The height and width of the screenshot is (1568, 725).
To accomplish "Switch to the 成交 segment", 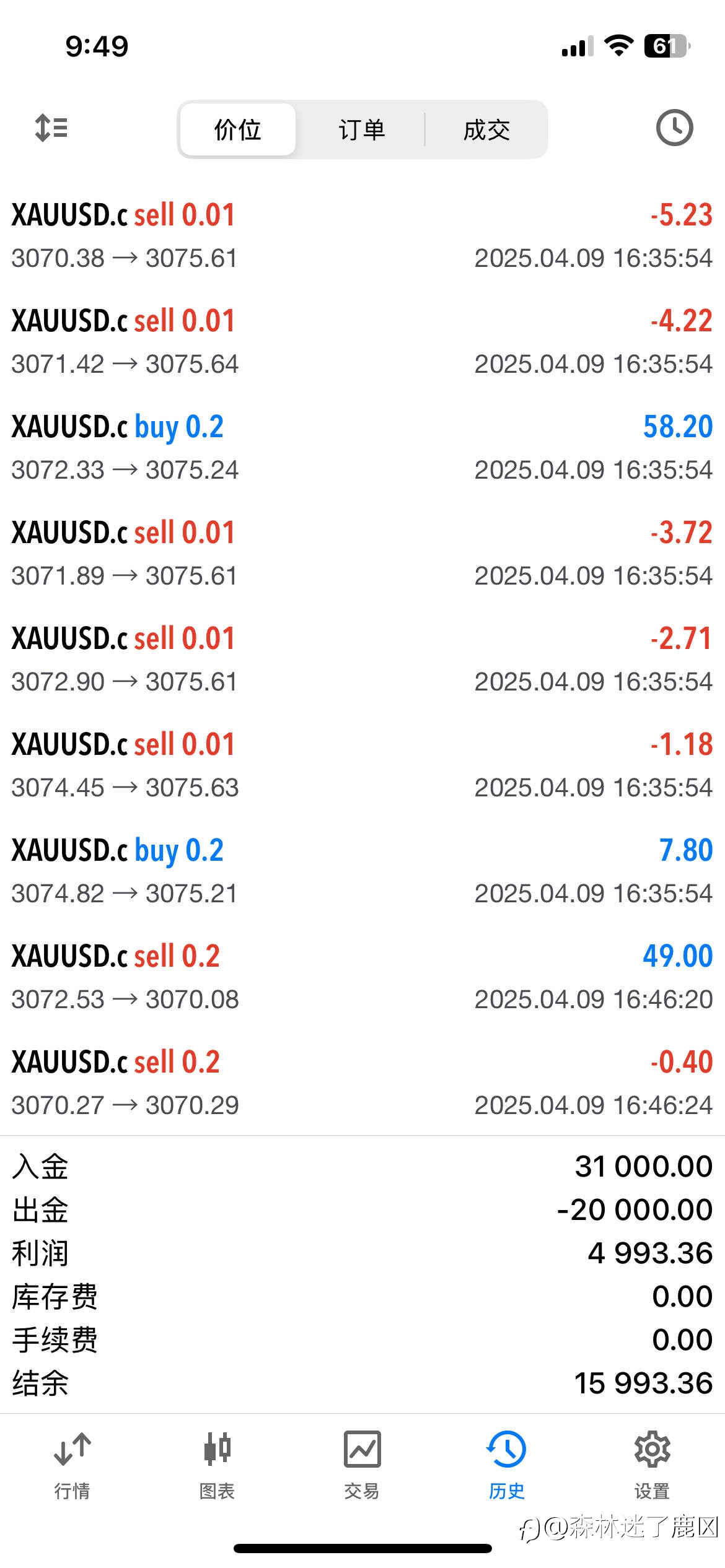I will pyautogui.click(x=486, y=129).
